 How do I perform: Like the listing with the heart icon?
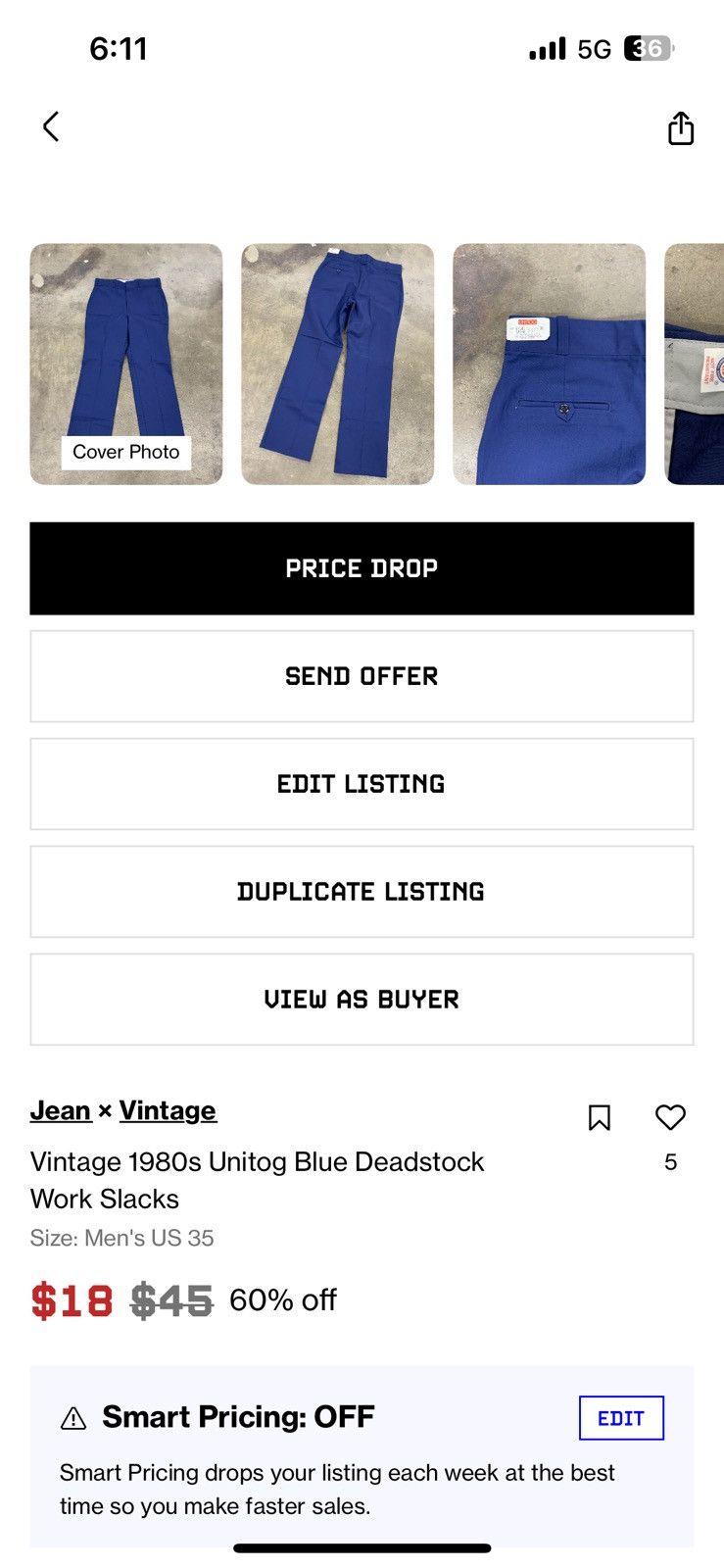point(670,1117)
